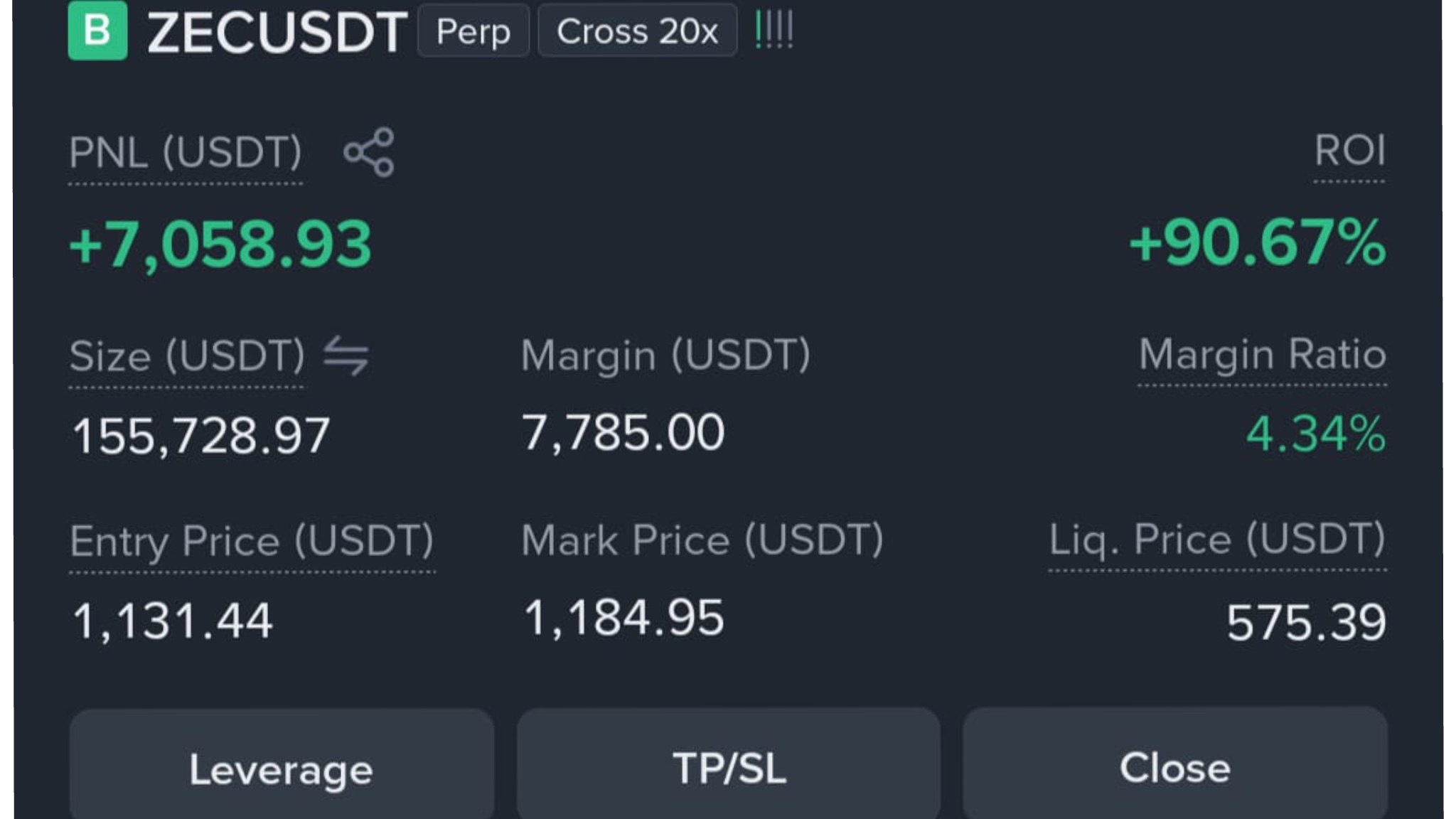Show the PNL (USDT) explanation

(186, 153)
